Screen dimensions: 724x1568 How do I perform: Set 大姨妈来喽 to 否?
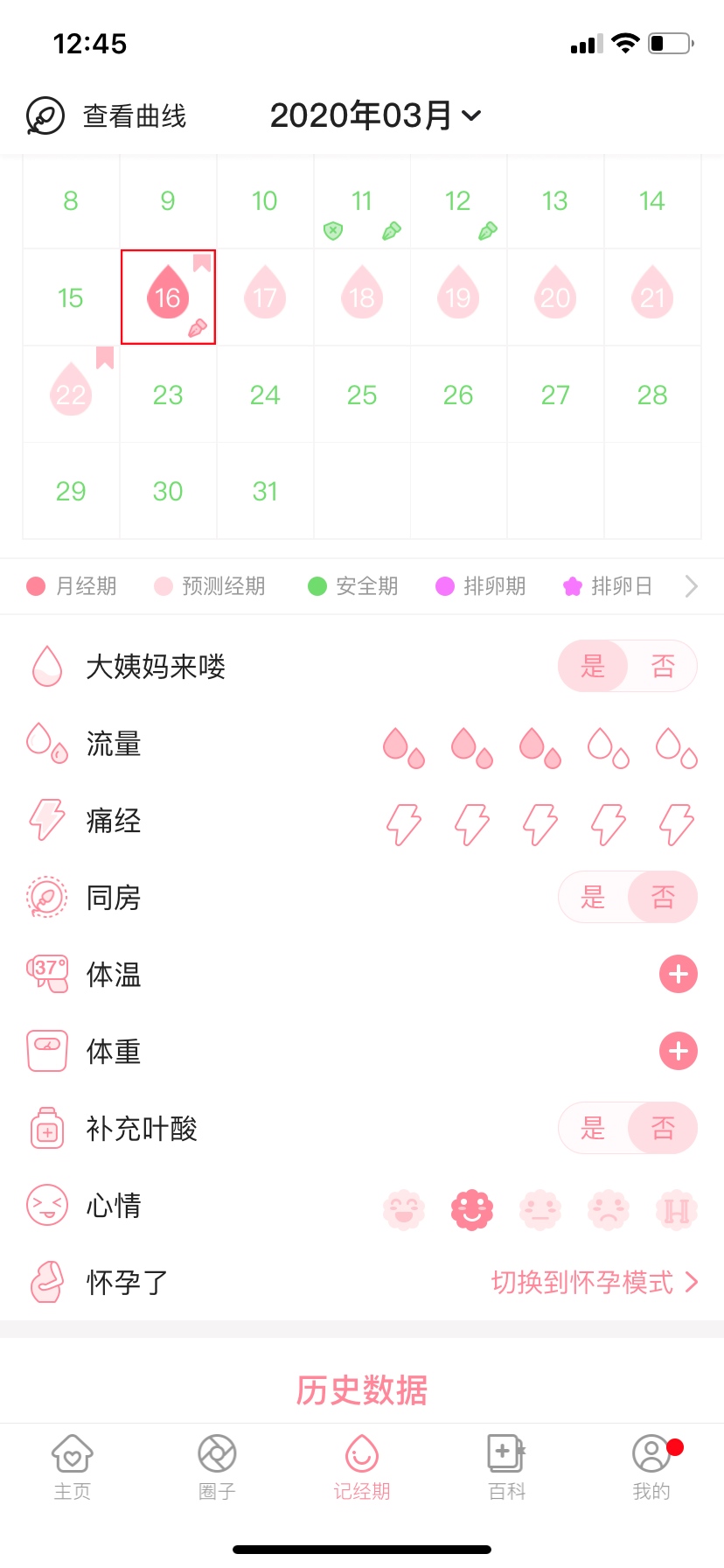click(x=663, y=667)
